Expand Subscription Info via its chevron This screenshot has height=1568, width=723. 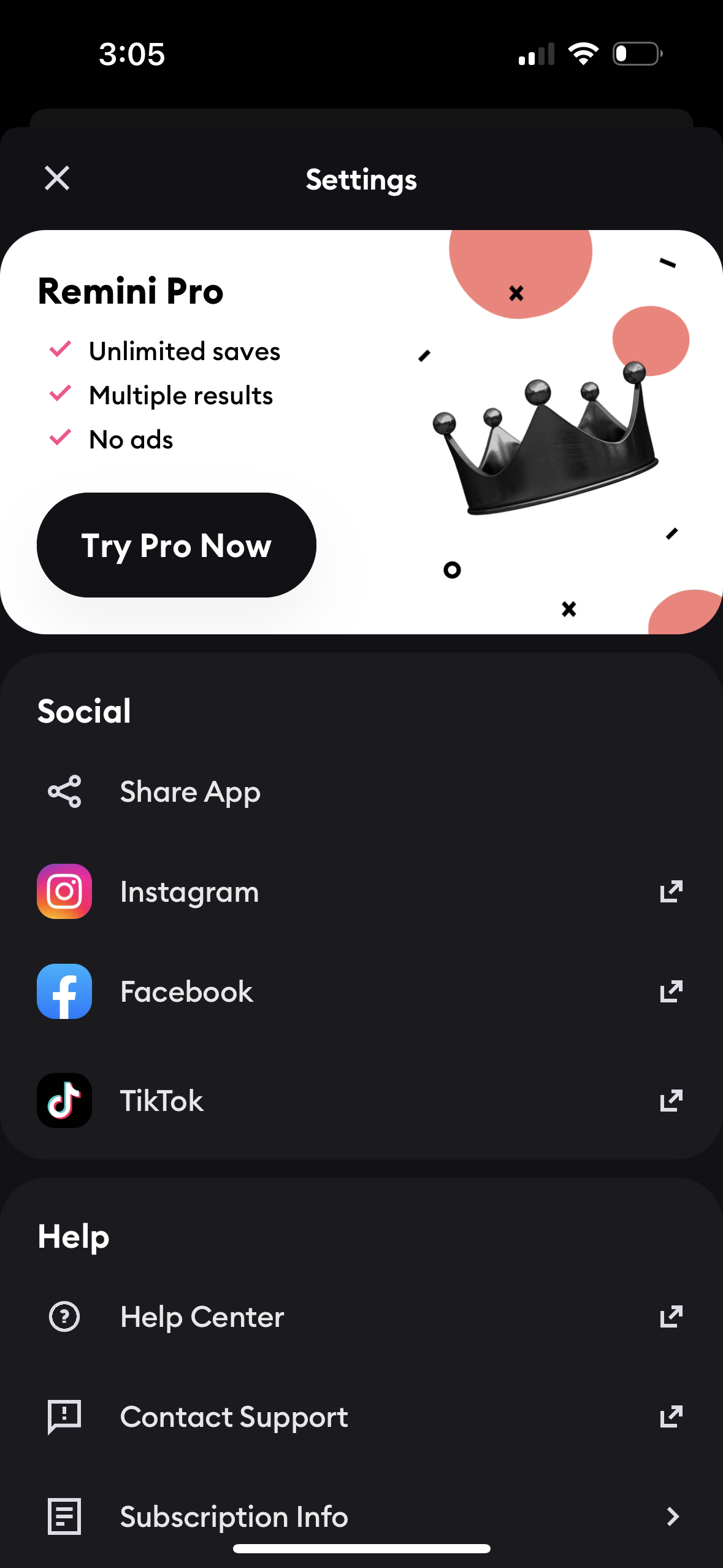coord(672,1516)
